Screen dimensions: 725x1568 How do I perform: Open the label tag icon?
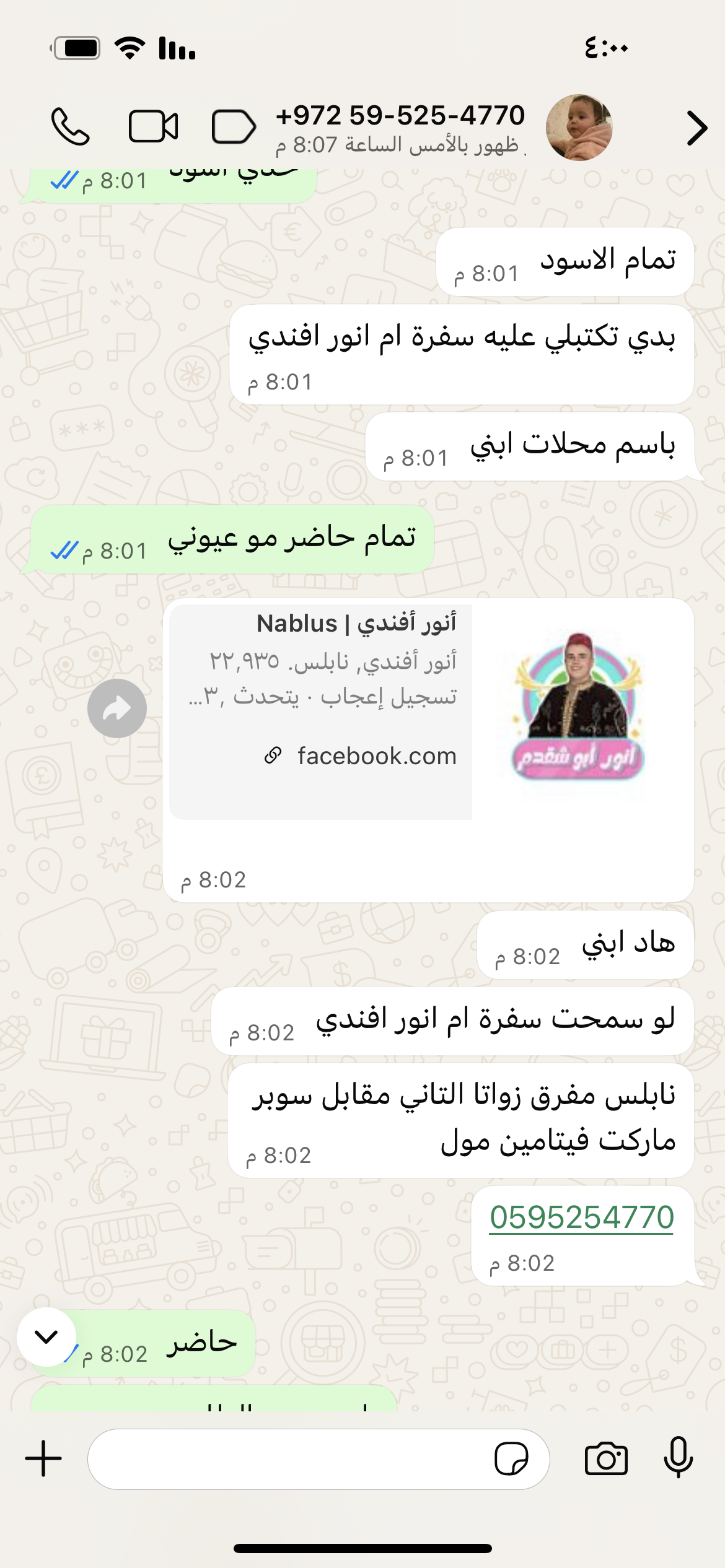(234, 127)
